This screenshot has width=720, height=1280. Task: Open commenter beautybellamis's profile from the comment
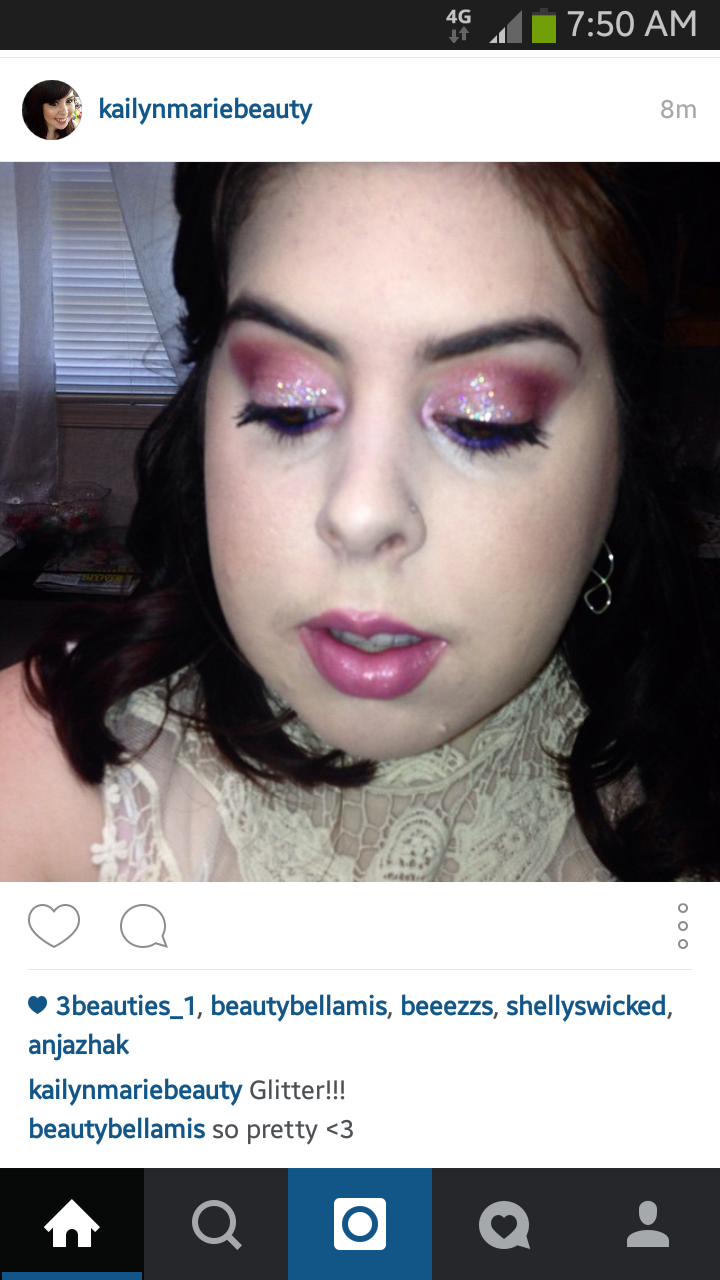pyautogui.click(x=117, y=1130)
